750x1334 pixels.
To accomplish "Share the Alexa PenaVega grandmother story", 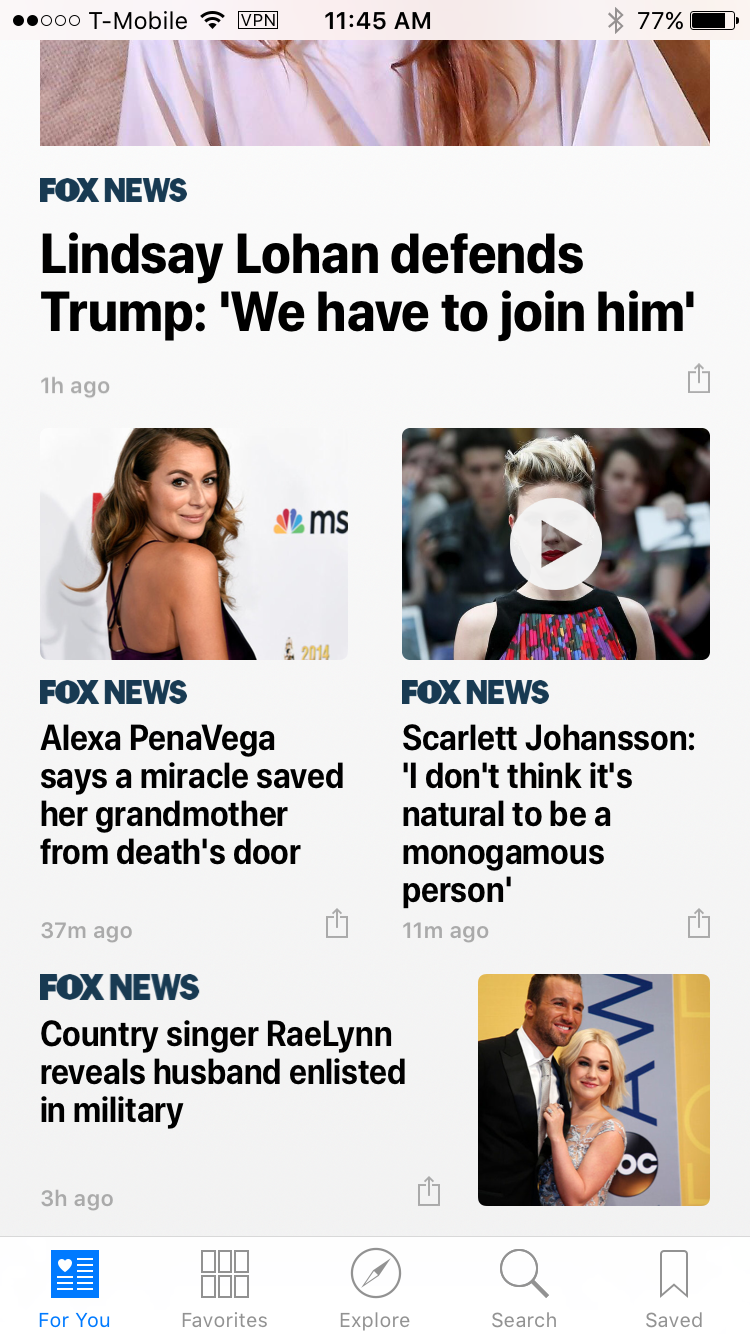I will click(337, 924).
